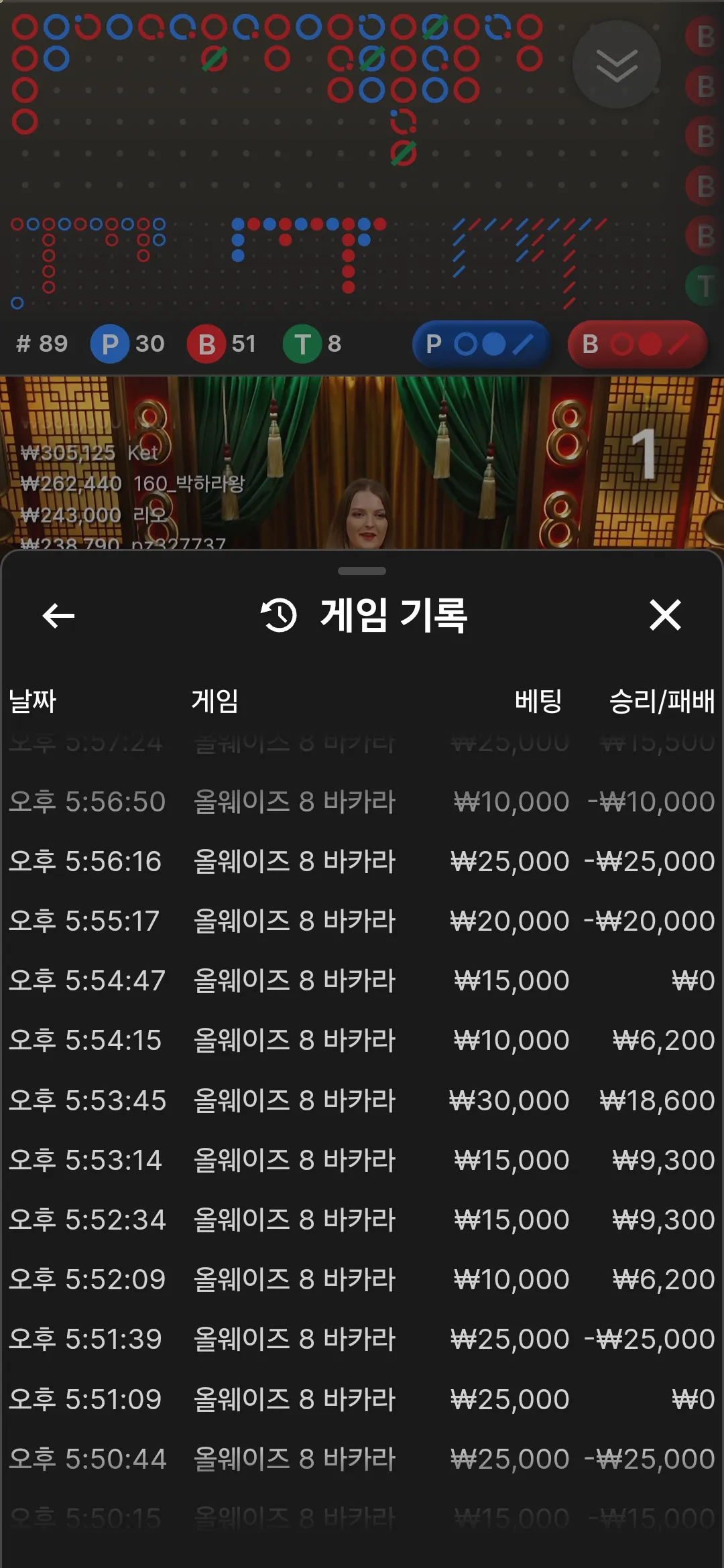Collapse the roadmap with the double chevron
The height and width of the screenshot is (1568, 724).
tap(617, 64)
